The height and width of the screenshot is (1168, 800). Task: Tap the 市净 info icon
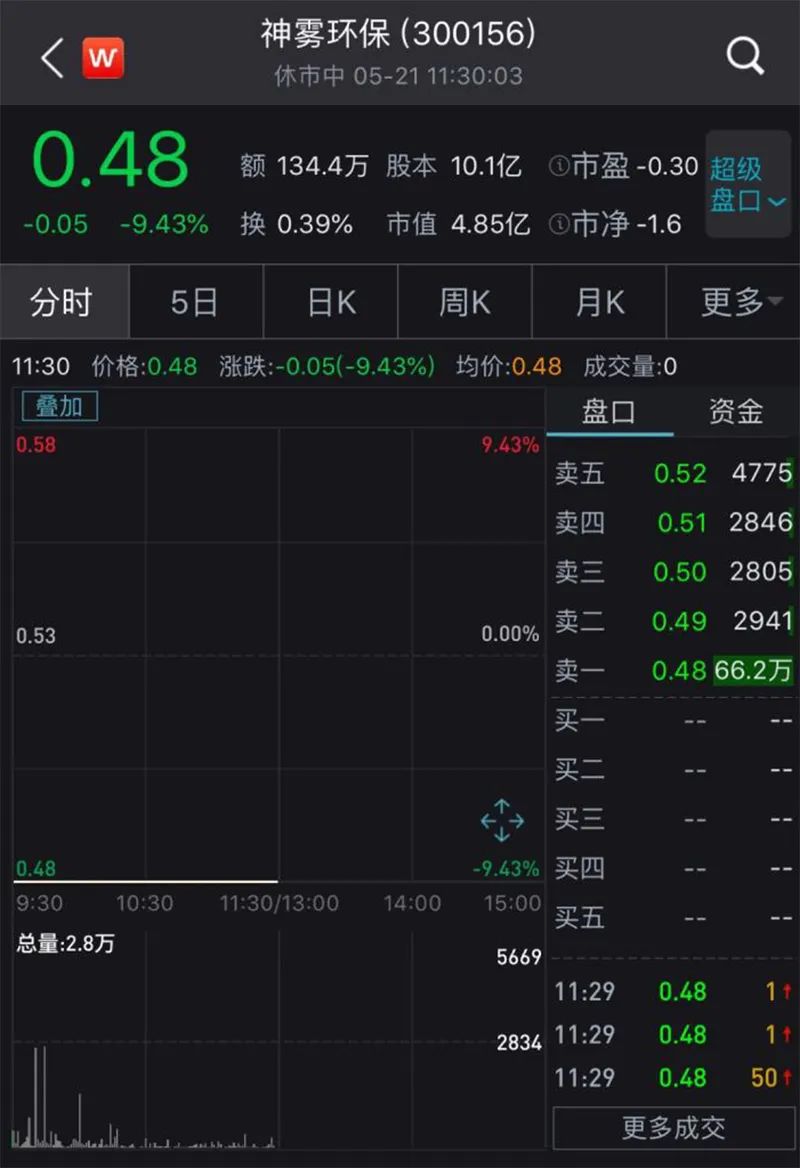point(558,224)
